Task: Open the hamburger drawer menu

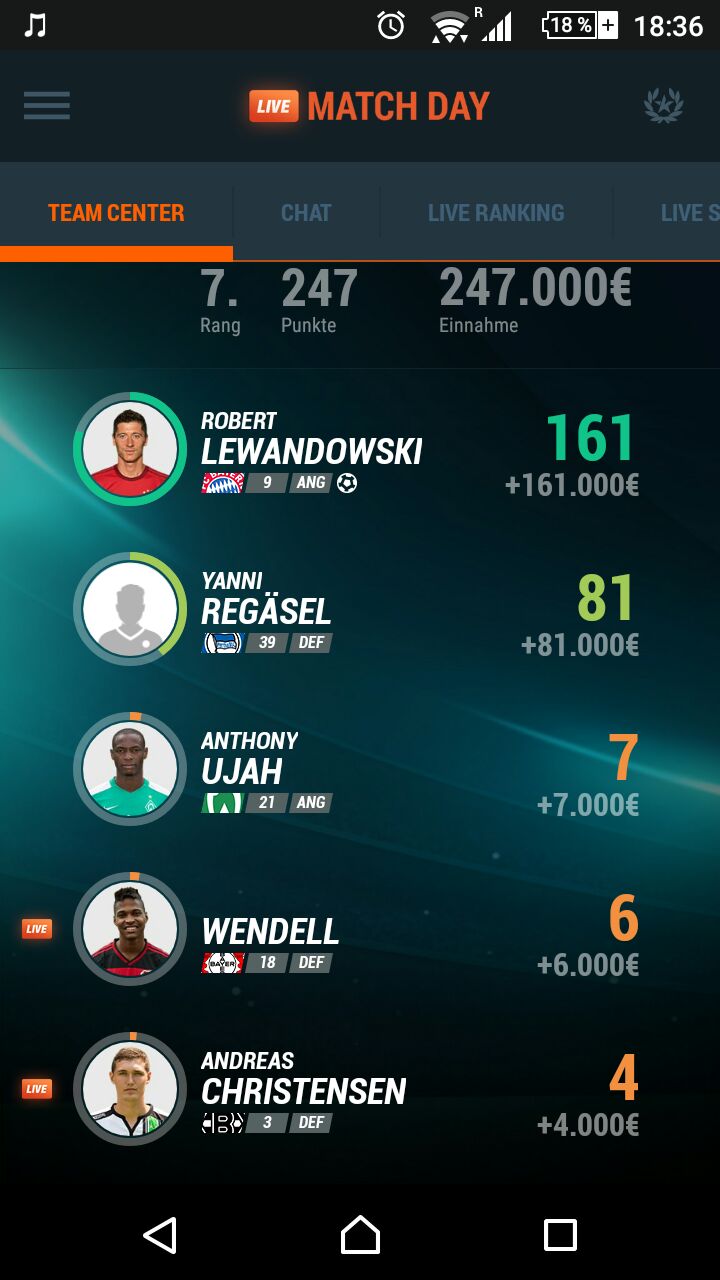Action: (47, 106)
